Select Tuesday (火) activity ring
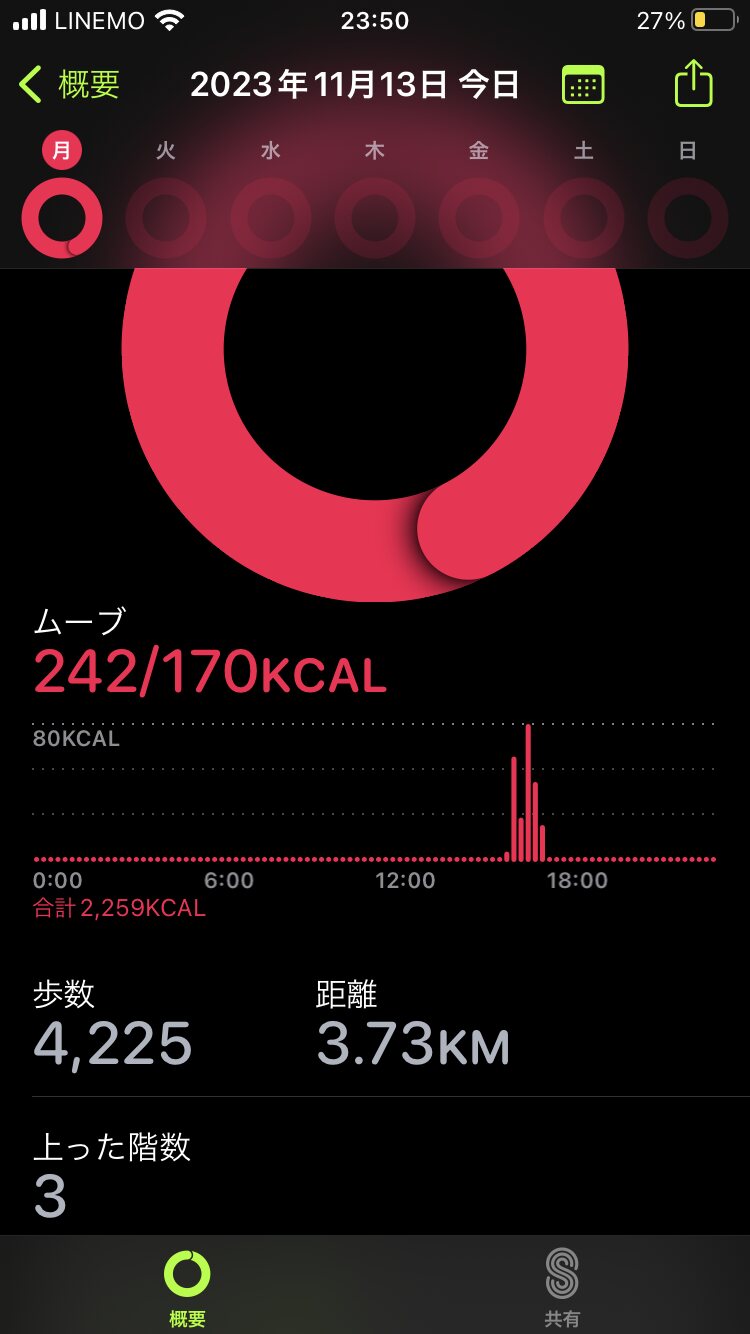 [166, 217]
